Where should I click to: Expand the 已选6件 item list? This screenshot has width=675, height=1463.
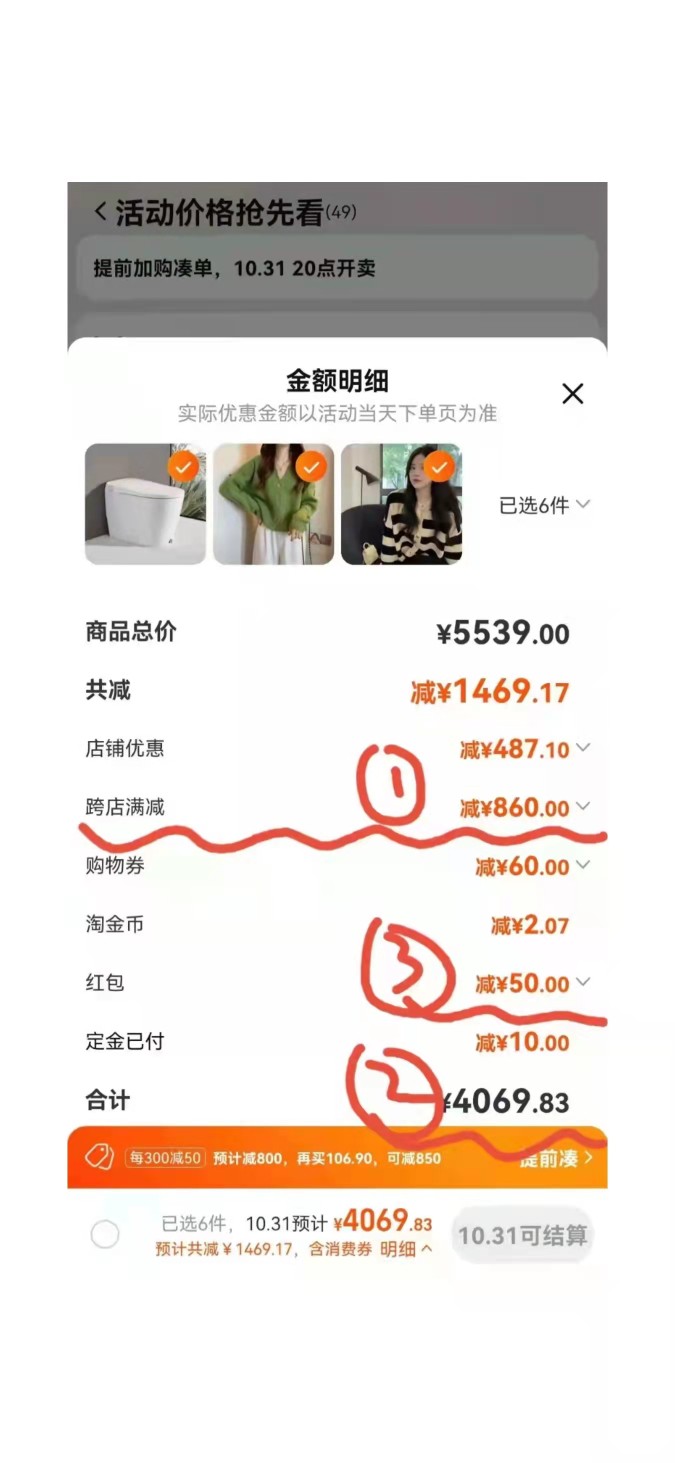(544, 506)
